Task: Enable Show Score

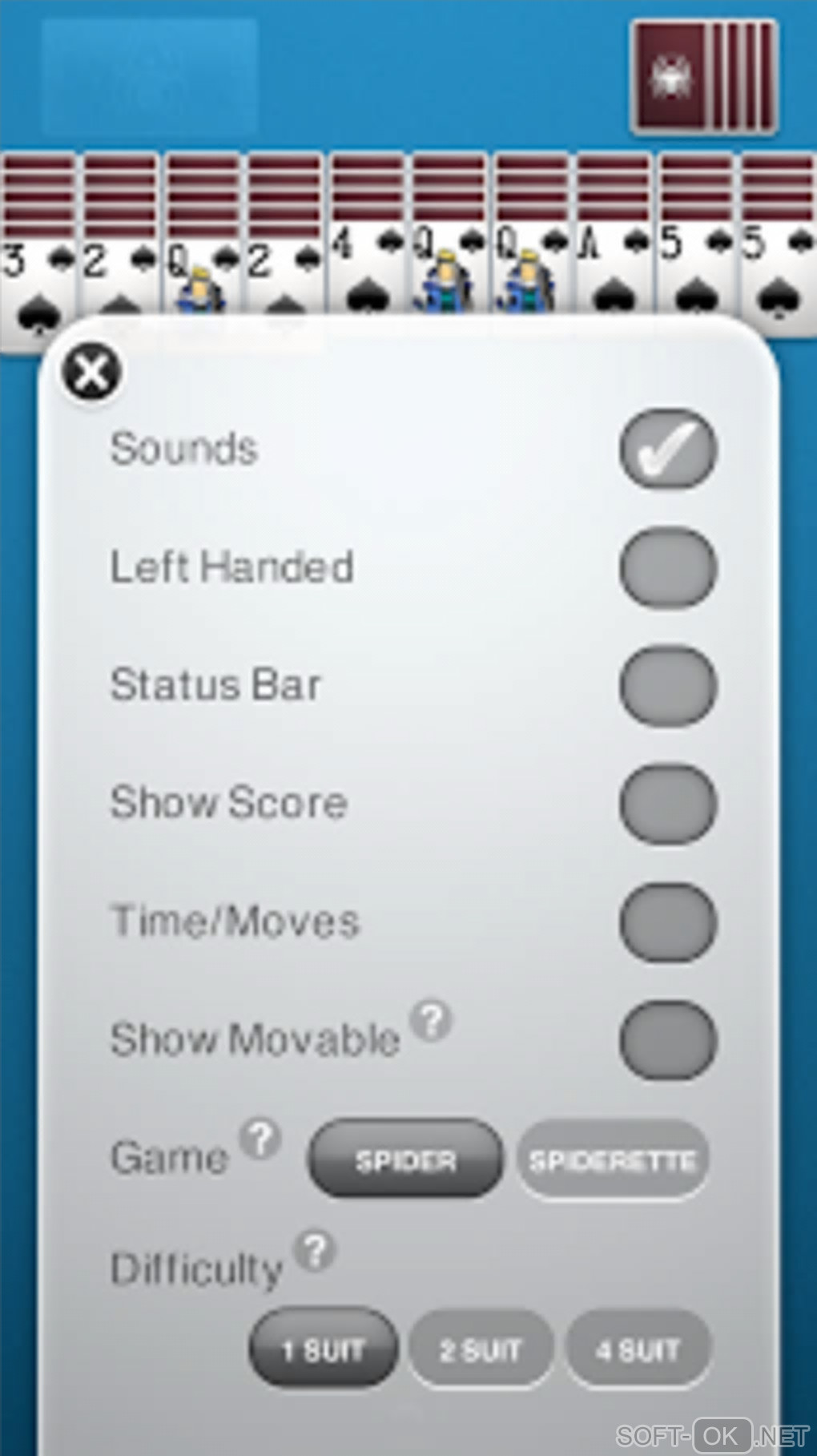Action: click(667, 804)
